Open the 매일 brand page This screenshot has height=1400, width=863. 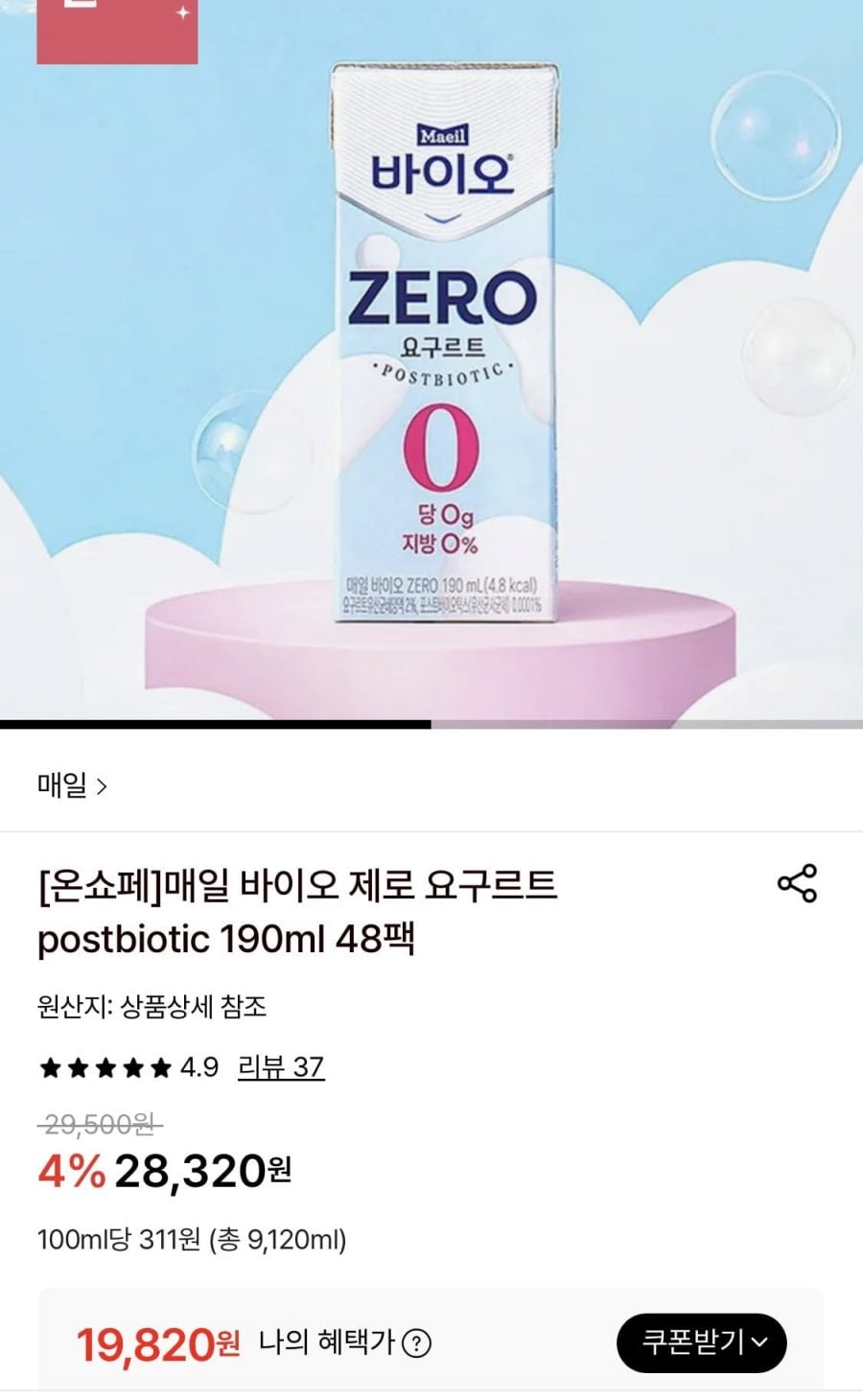point(72,786)
